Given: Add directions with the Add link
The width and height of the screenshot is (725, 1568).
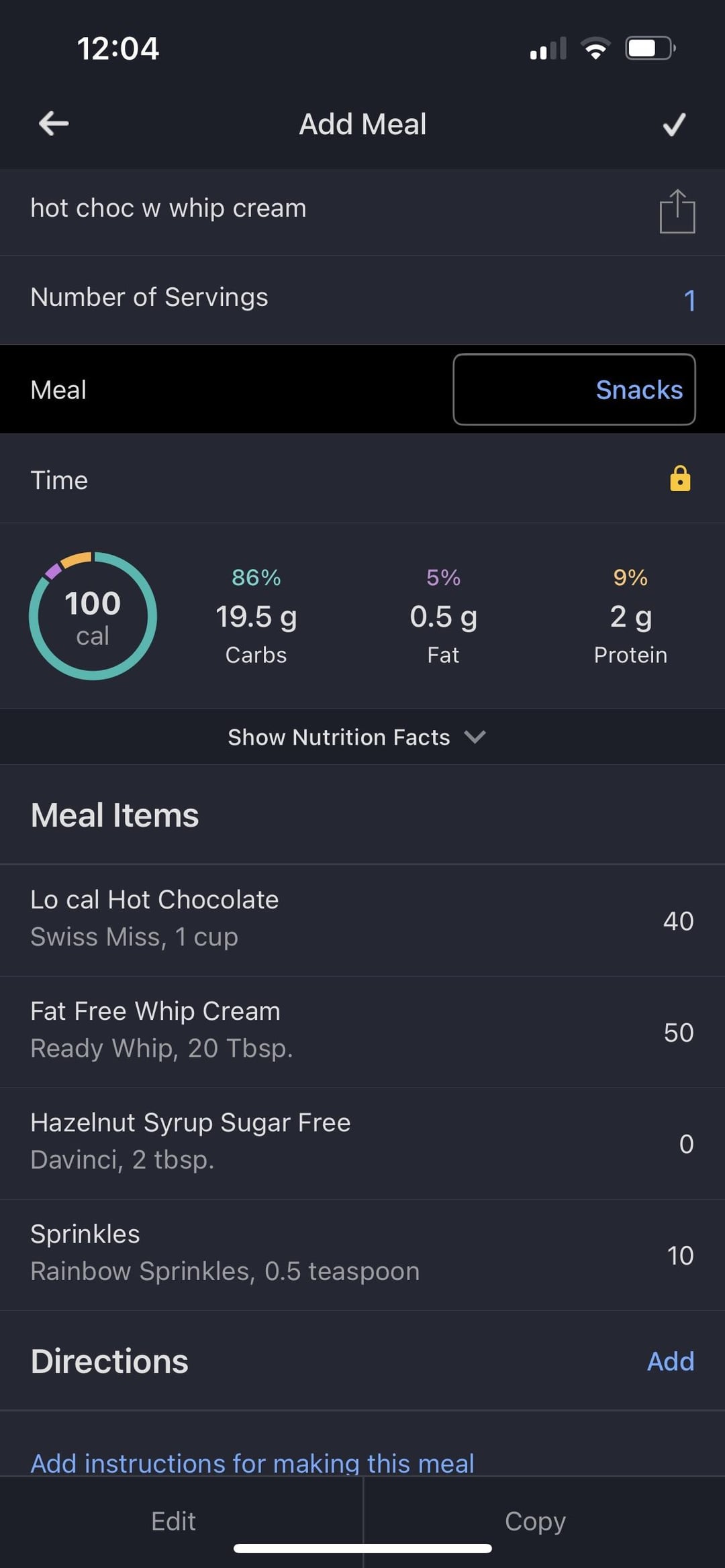Looking at the screenshot, I should (x=670, y=1361).
